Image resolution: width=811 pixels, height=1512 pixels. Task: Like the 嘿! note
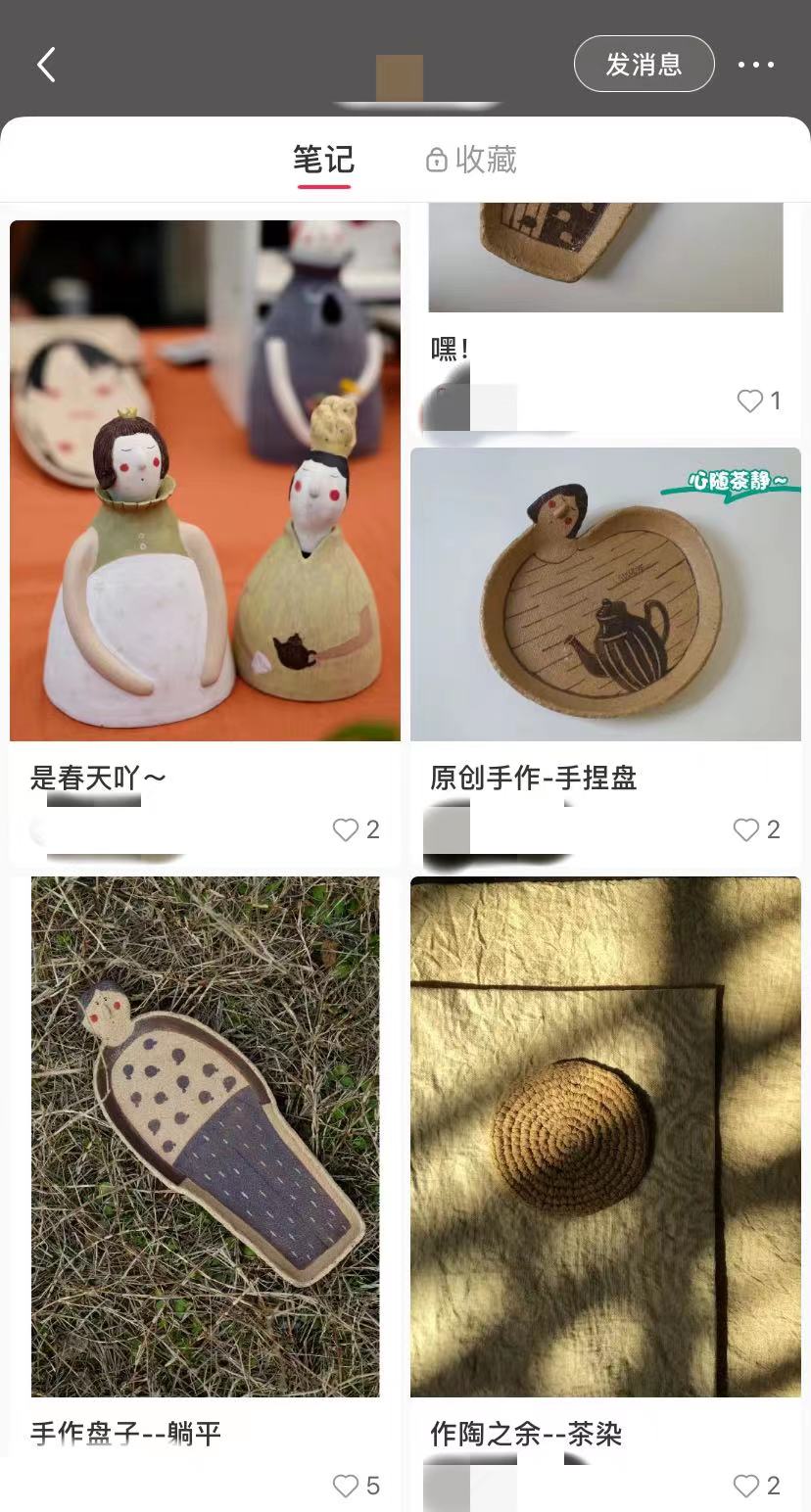coord(749,401)
